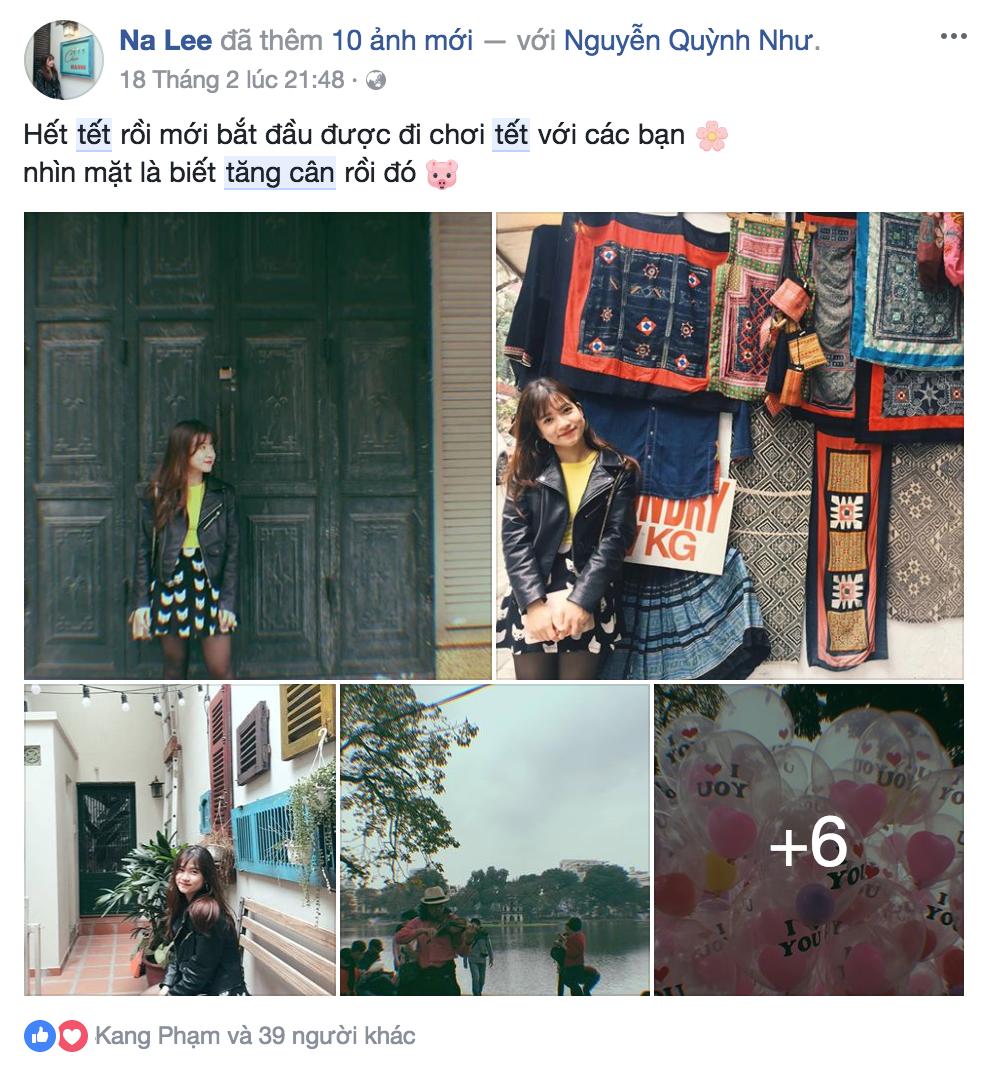View the alley photo with the blue window
The image size is (986, 1066).
(x=179, y=839)
